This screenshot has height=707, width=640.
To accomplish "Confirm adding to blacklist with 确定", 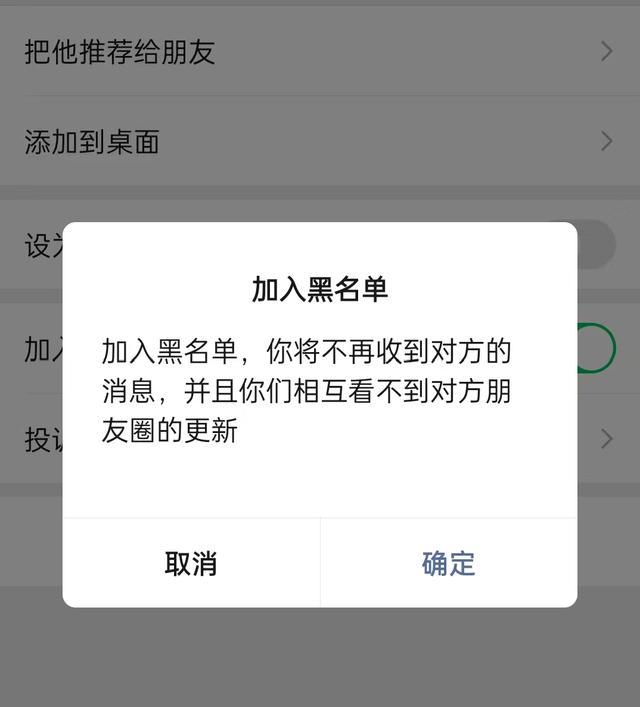I will [x=448, y=563].
